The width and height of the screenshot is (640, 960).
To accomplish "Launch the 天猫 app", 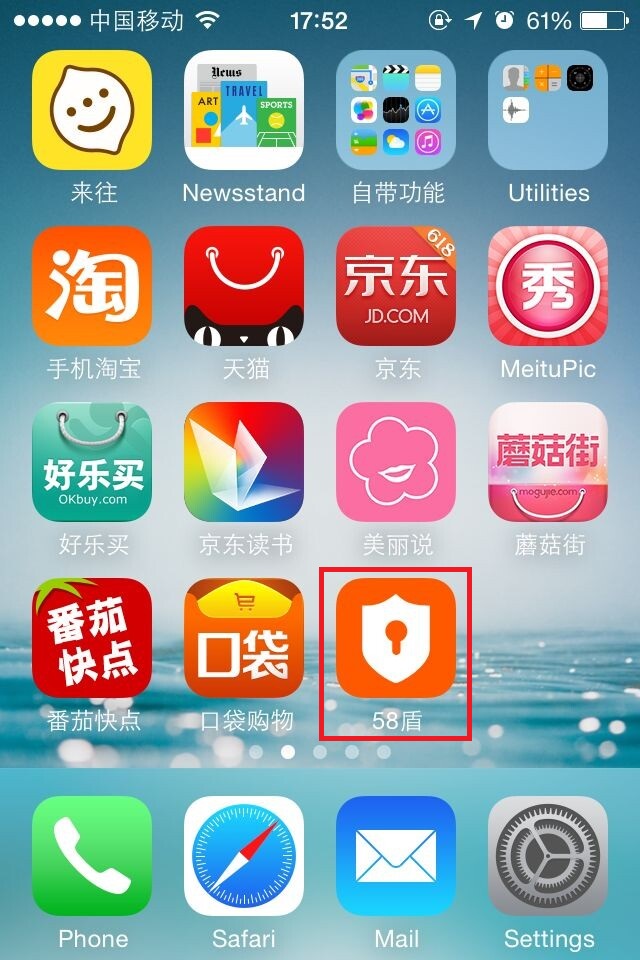I will click(x=244, y=286).
